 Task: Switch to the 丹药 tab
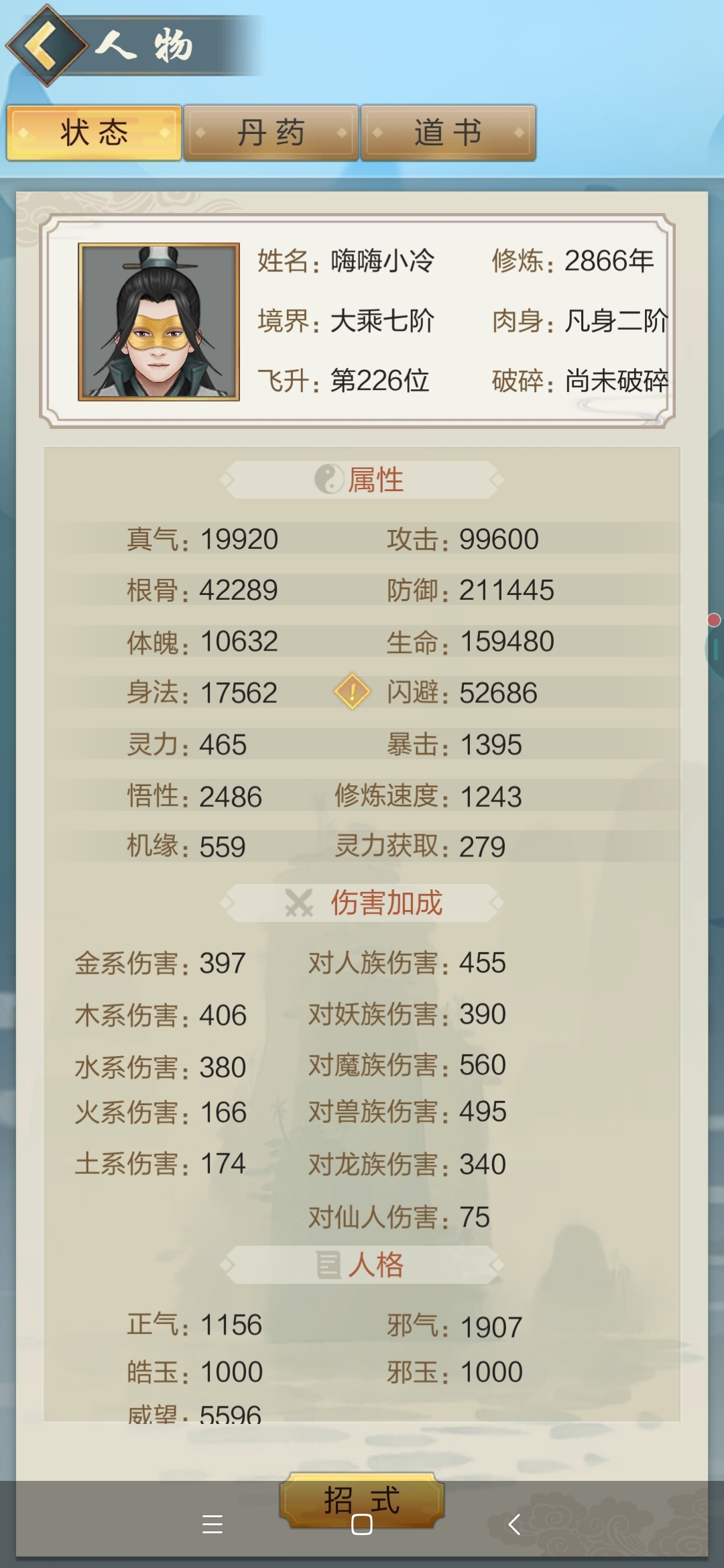[x=271, y=133]
